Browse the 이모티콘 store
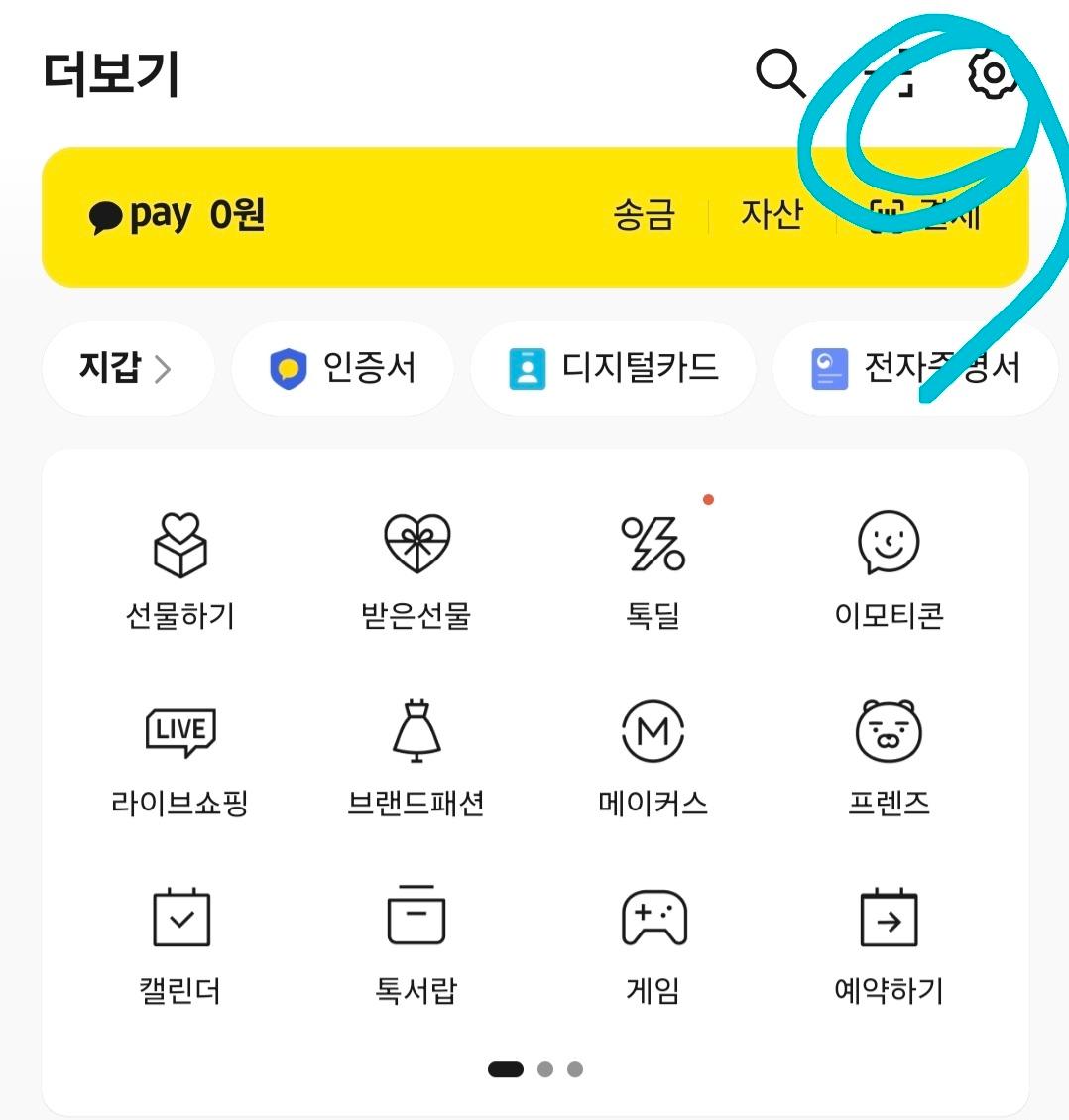This screenshot has height=1120, width=1069. click(x=889, y=570)
